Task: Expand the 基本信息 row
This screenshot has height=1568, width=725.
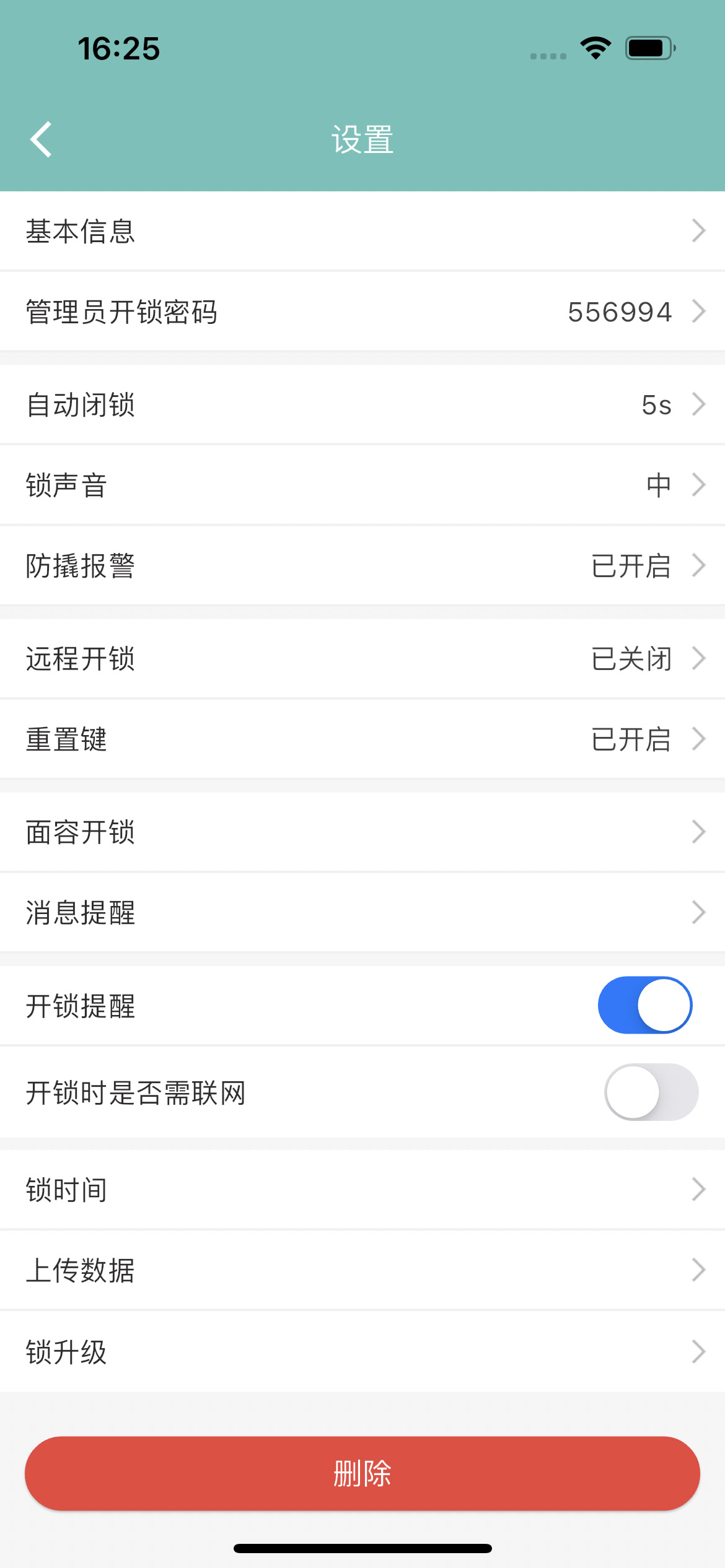Action: tap(362, 230)
